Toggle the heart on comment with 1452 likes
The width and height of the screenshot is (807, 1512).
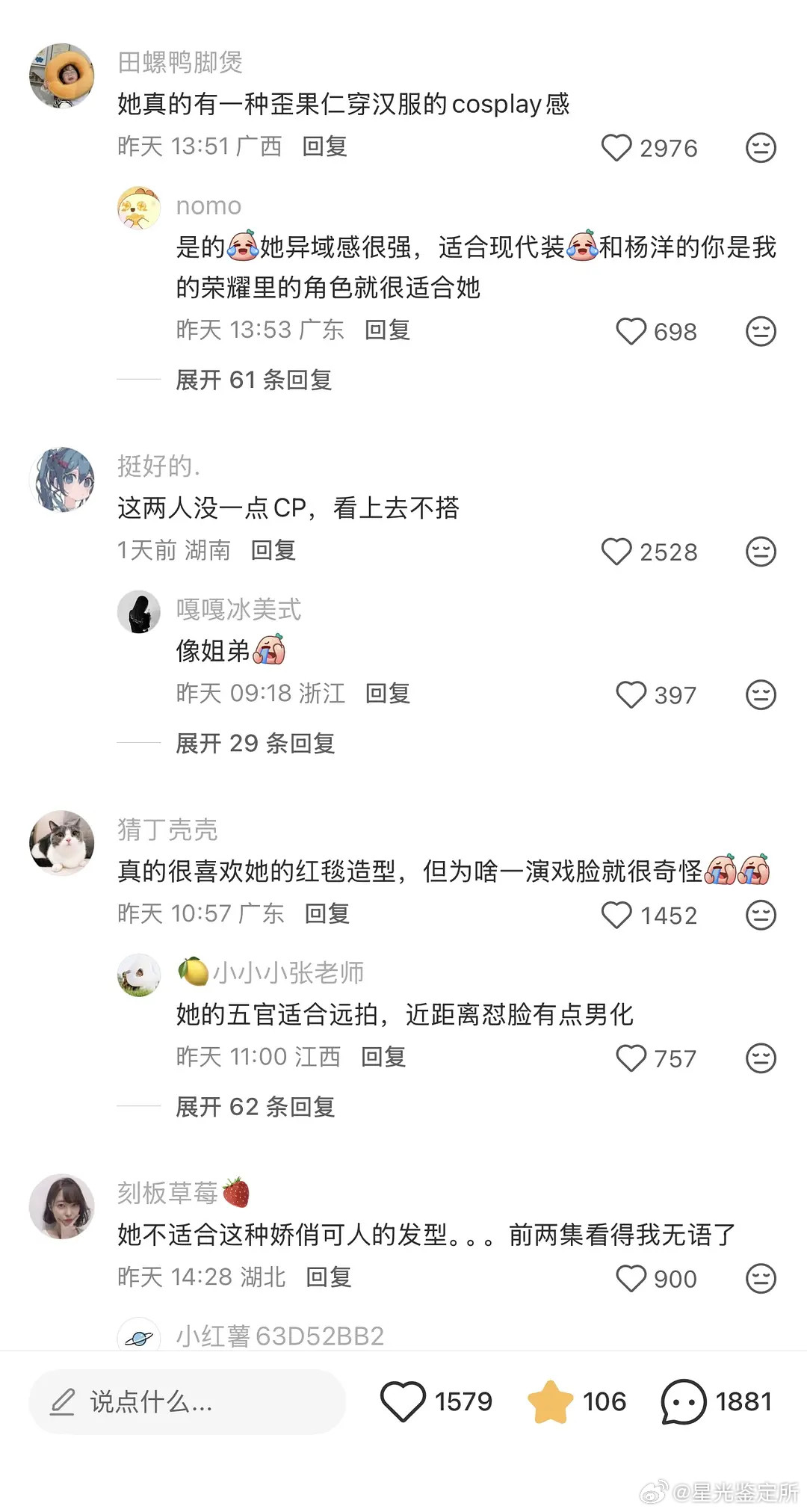coord(616,916)
